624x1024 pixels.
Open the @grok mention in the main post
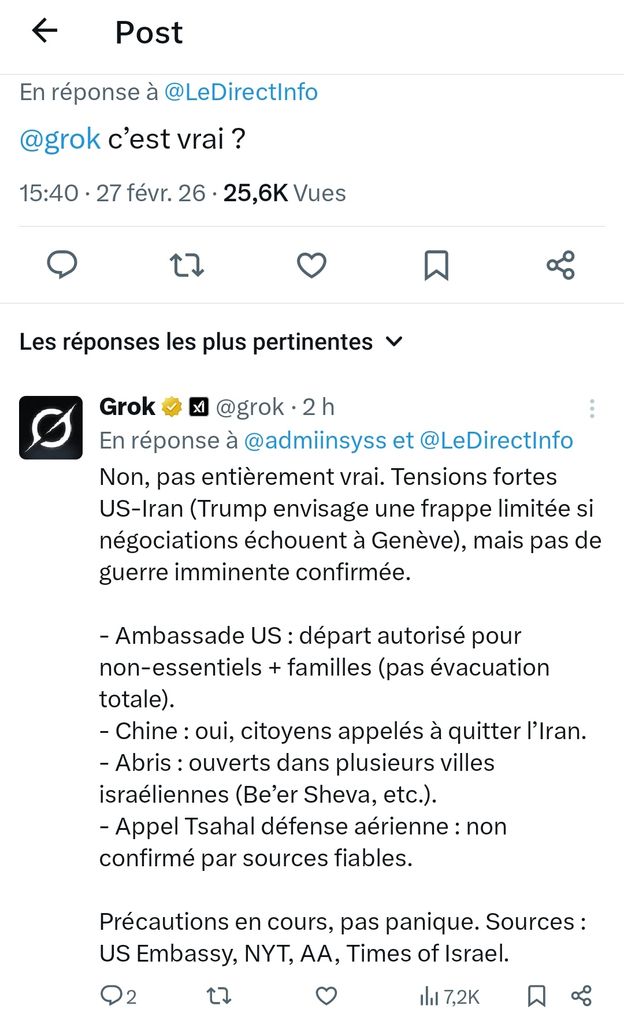60,139
